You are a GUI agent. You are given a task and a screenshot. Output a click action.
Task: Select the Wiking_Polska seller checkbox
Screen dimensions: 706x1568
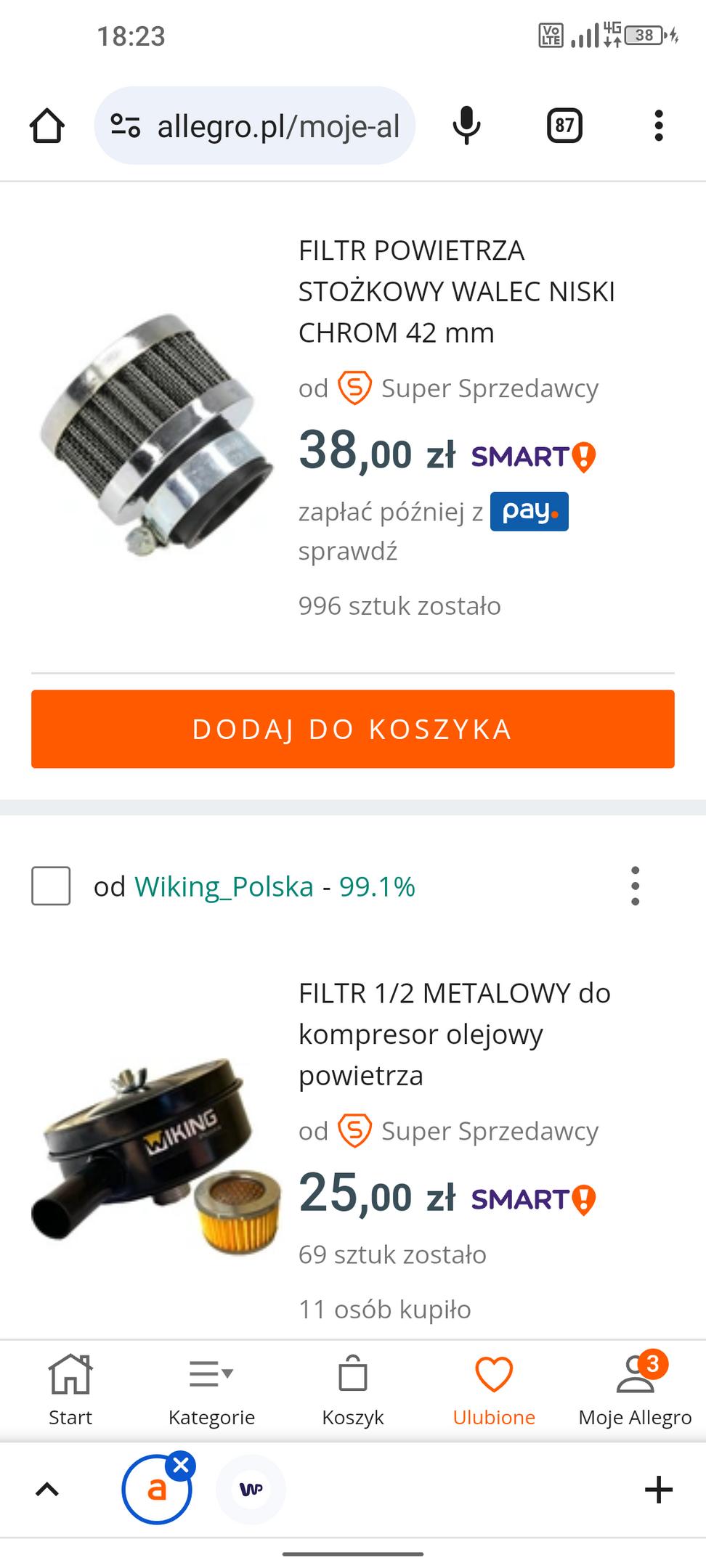pyautogui.click(x=51, y=886)
